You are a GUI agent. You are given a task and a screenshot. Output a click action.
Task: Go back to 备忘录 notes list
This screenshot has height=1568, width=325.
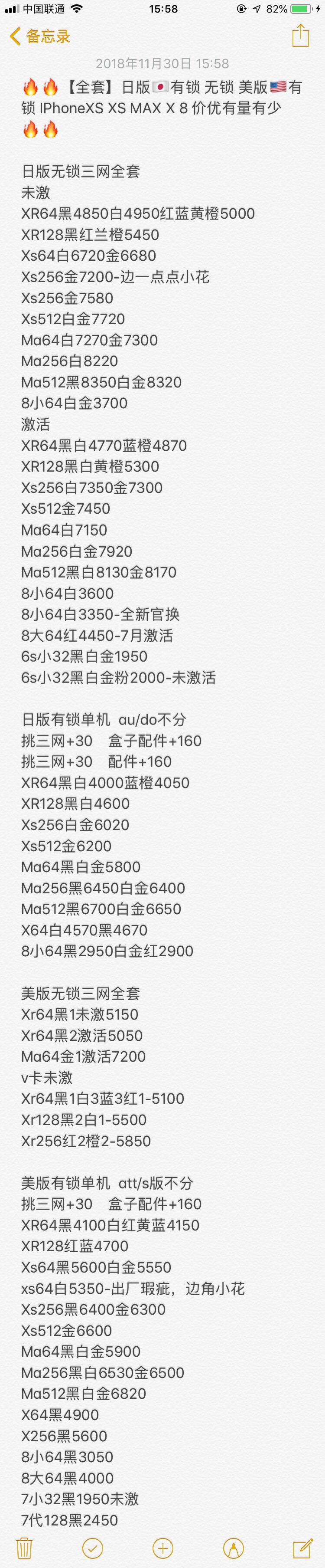(x=40, y=36)
